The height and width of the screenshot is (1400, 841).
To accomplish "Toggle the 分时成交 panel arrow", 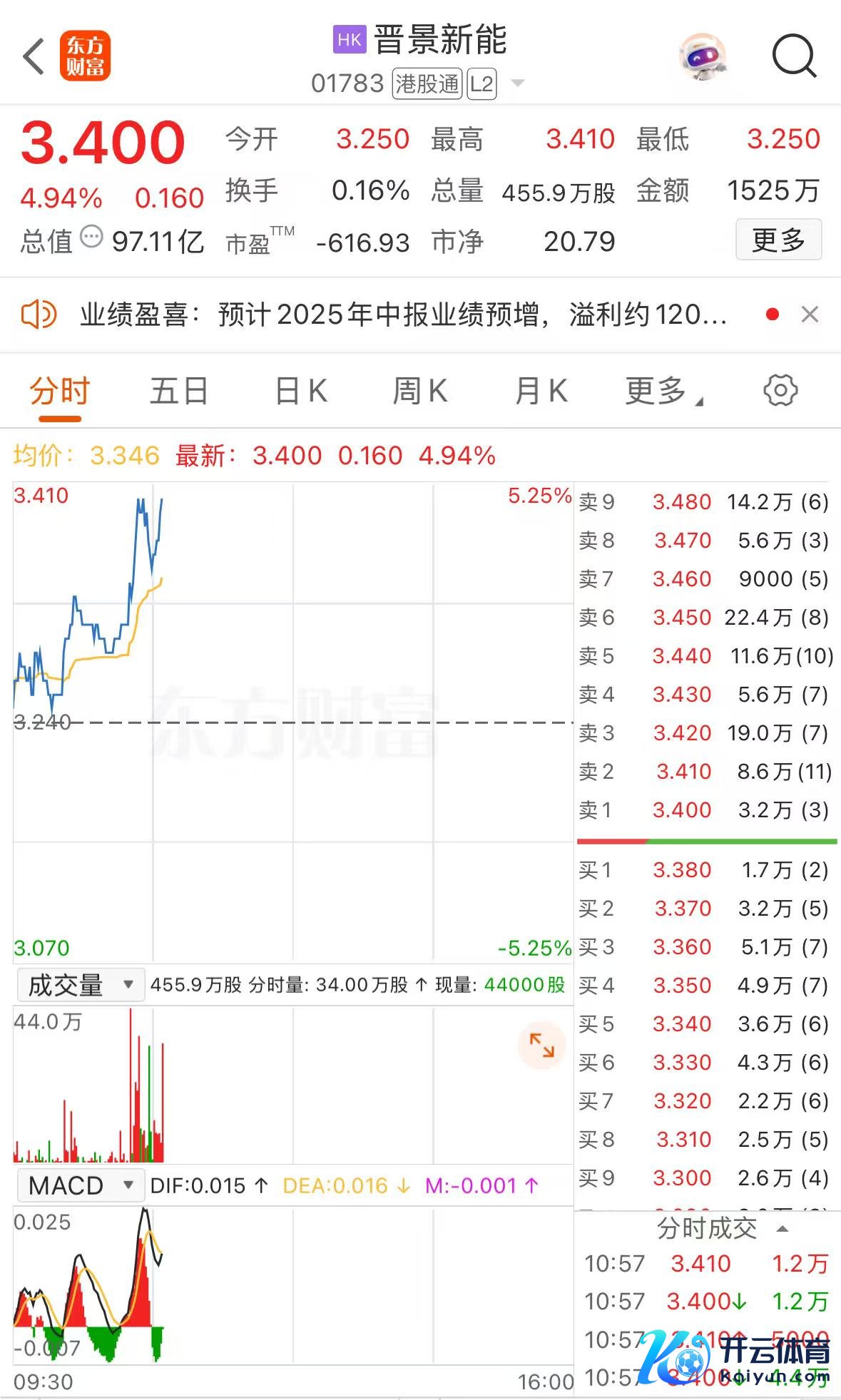I will coord(783,1229).
